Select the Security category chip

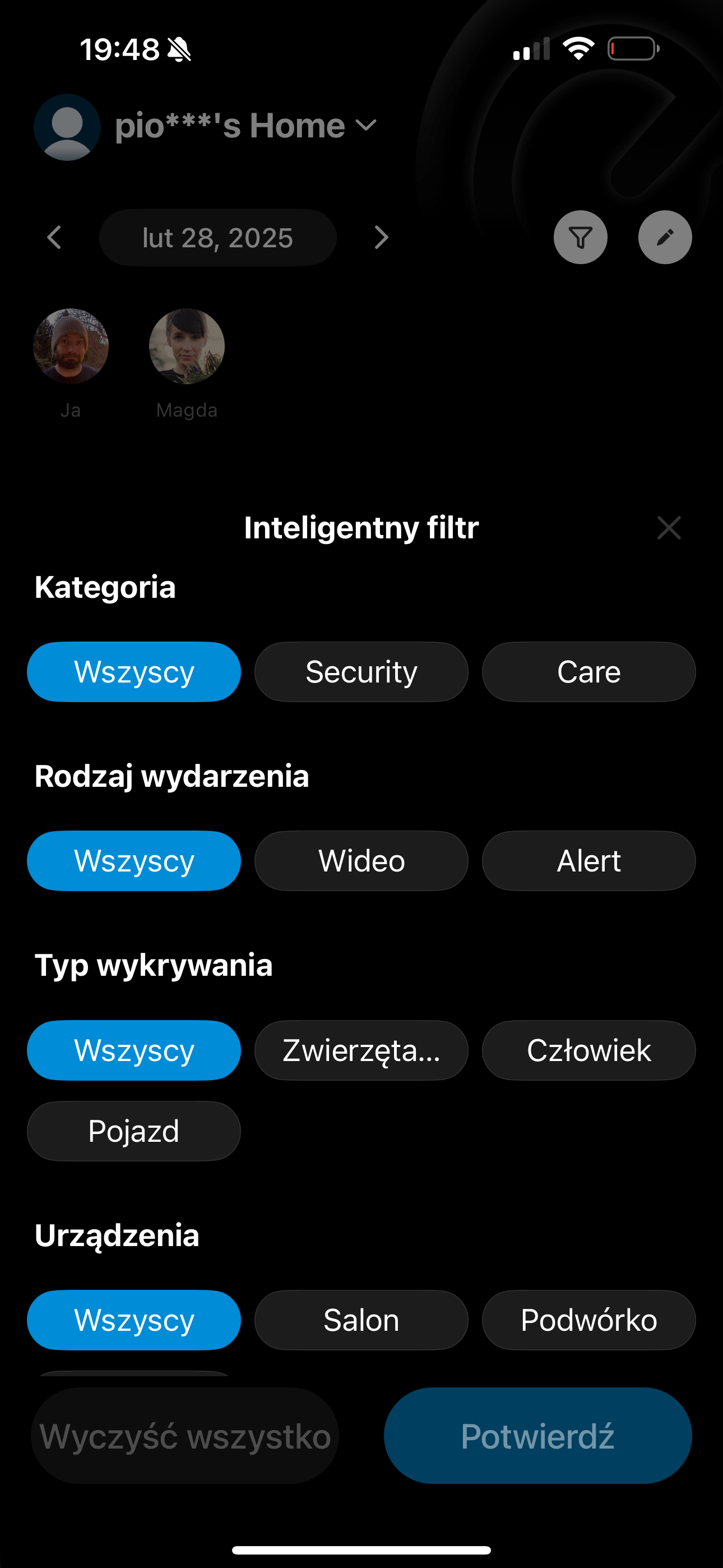pyautogui.click(x=361, y=672)
